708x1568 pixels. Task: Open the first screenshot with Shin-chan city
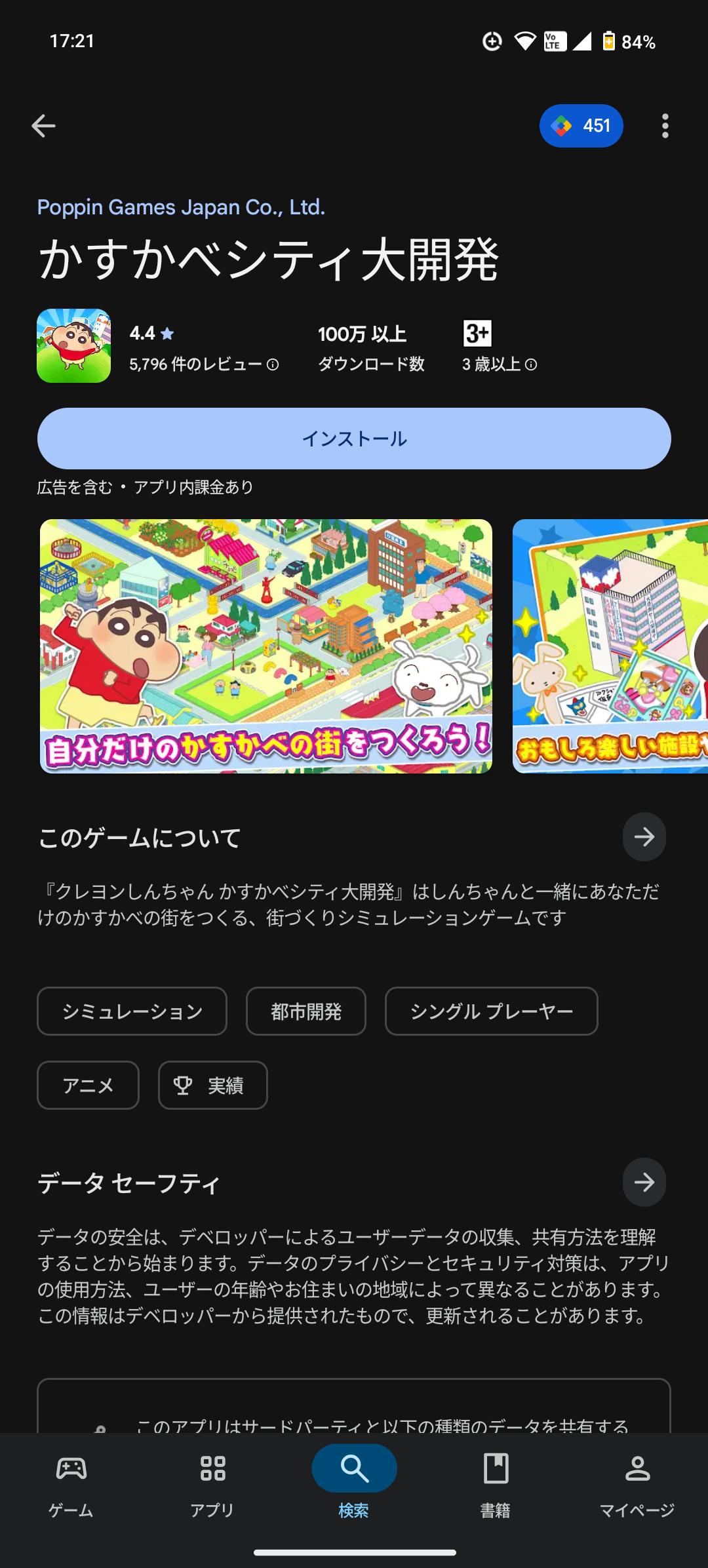[x=265, y=646]
